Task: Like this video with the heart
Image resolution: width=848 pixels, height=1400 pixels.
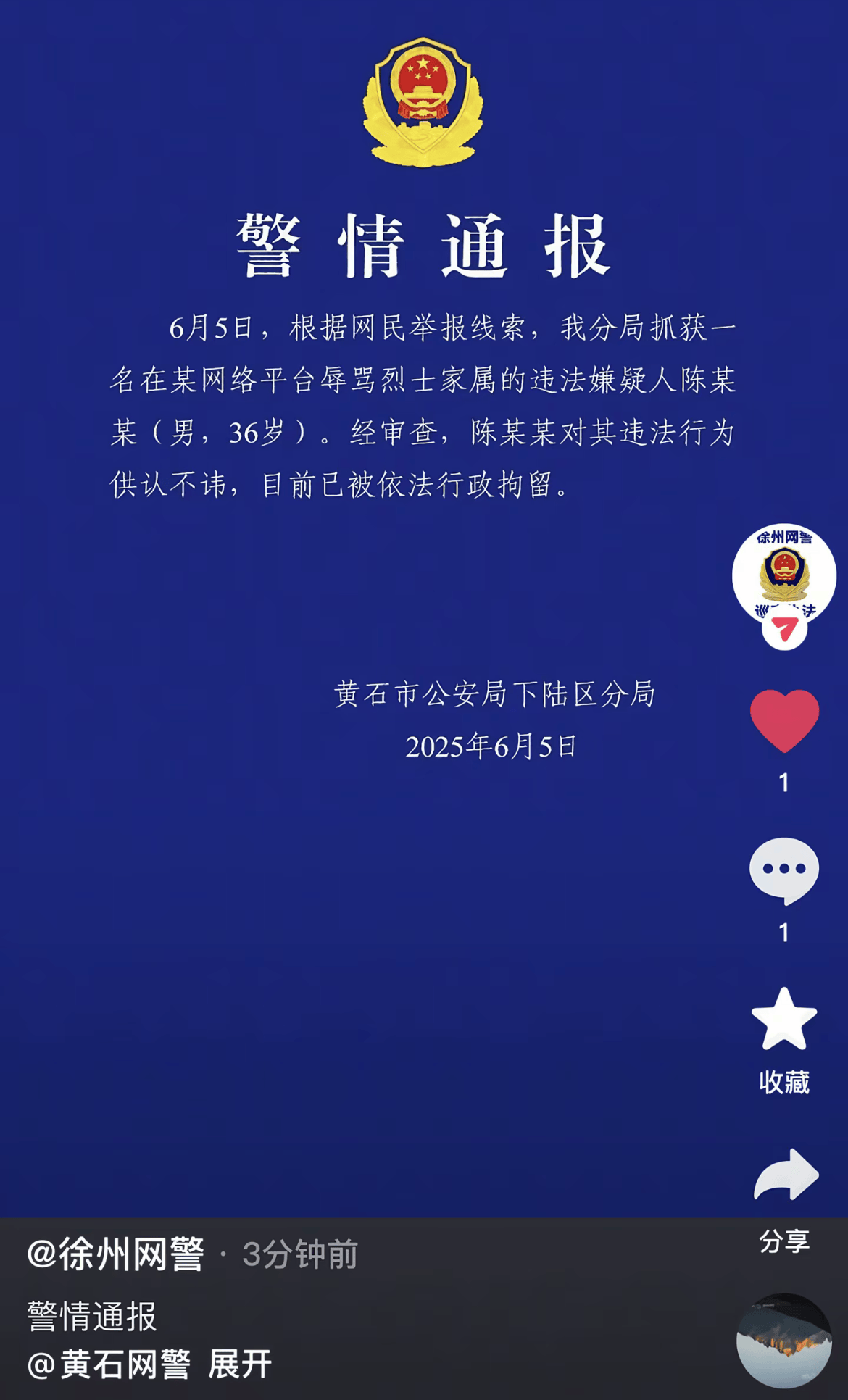Action: click(784, 720)
